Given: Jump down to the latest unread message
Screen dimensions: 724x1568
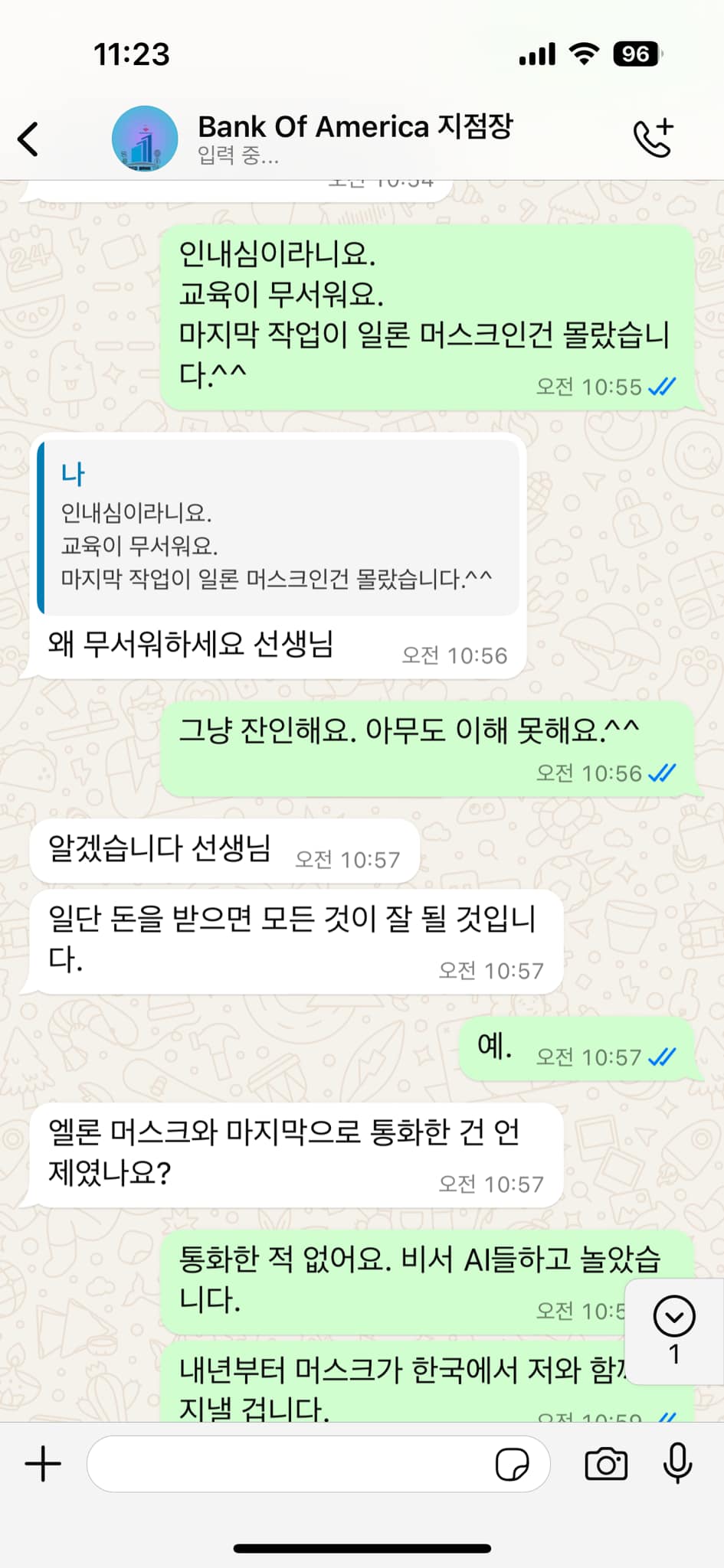Looking at the screenshot, I should pos(673,1317).
